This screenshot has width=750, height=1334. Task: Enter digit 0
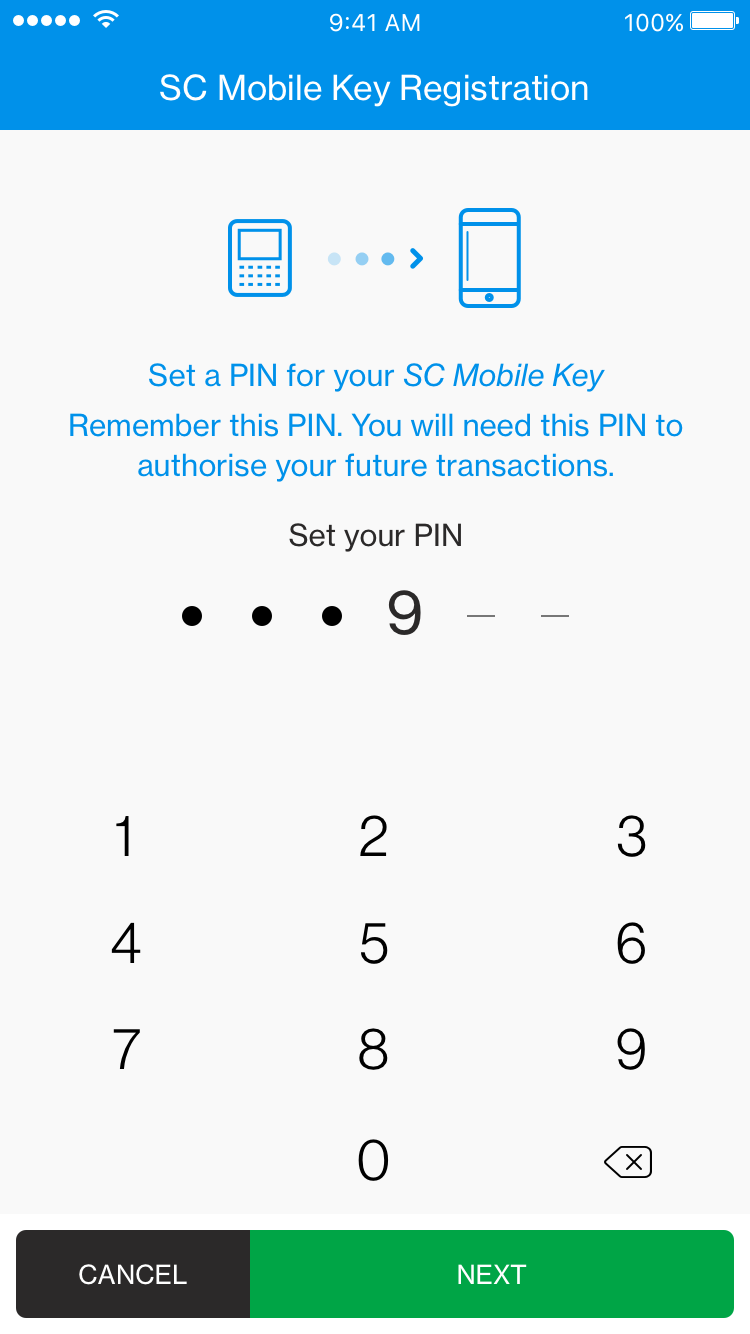tap(374, 1160)
